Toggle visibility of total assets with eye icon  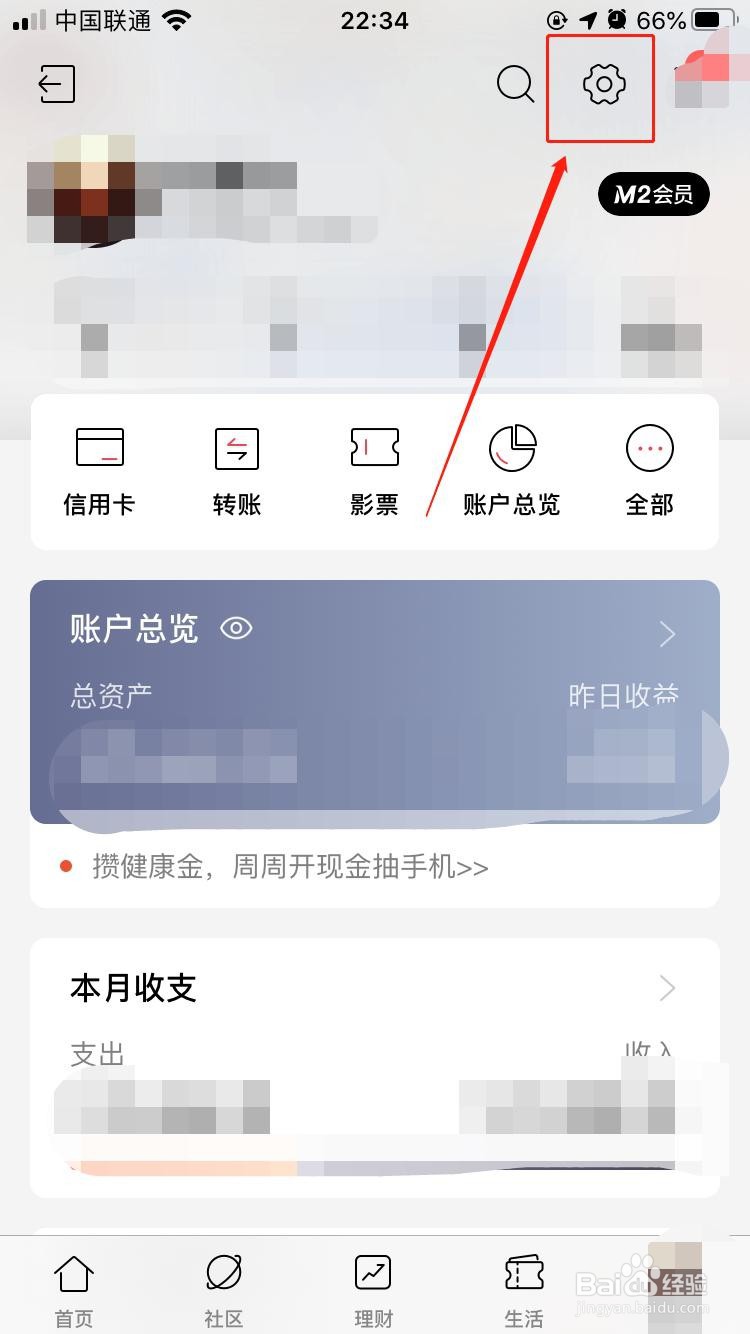click(x=237, y=628)
